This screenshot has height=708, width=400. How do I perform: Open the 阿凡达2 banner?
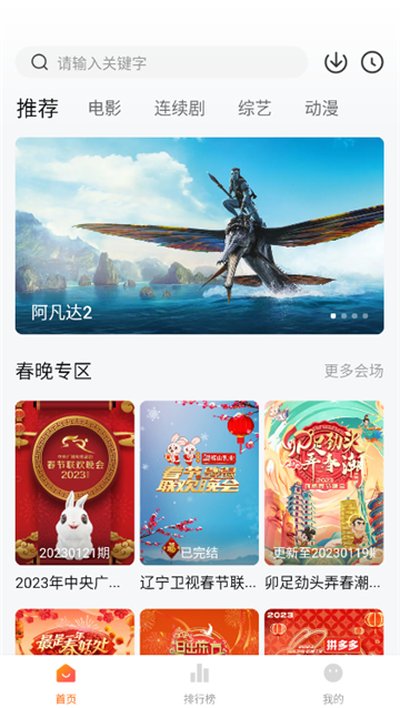tap(200, 236)
